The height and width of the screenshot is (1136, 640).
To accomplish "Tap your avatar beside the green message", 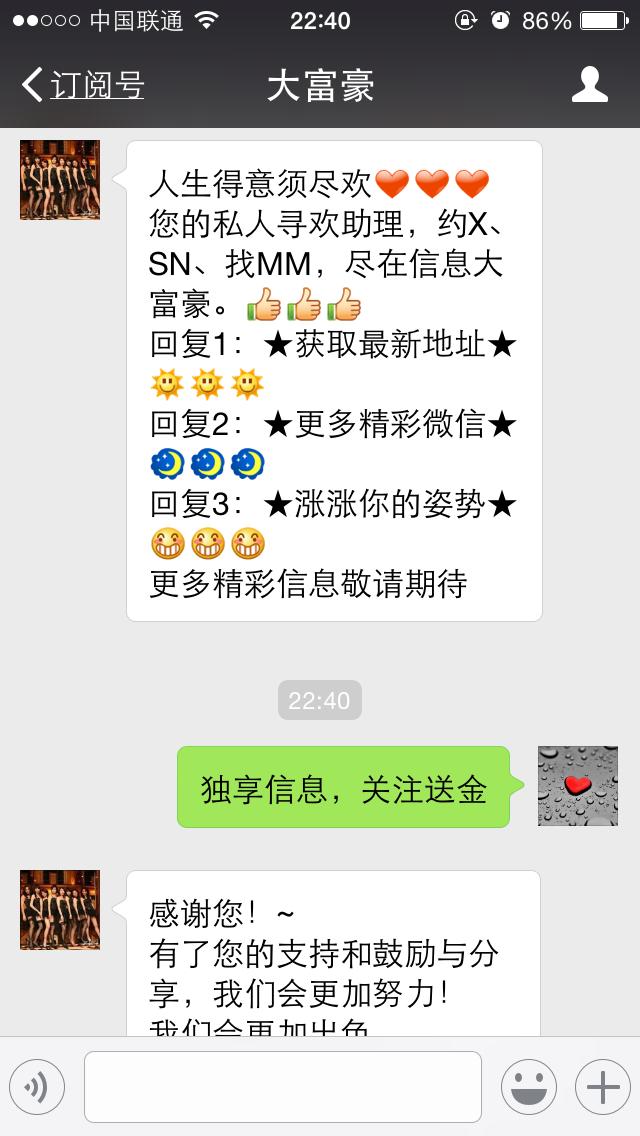I will [x=577, y=786].
